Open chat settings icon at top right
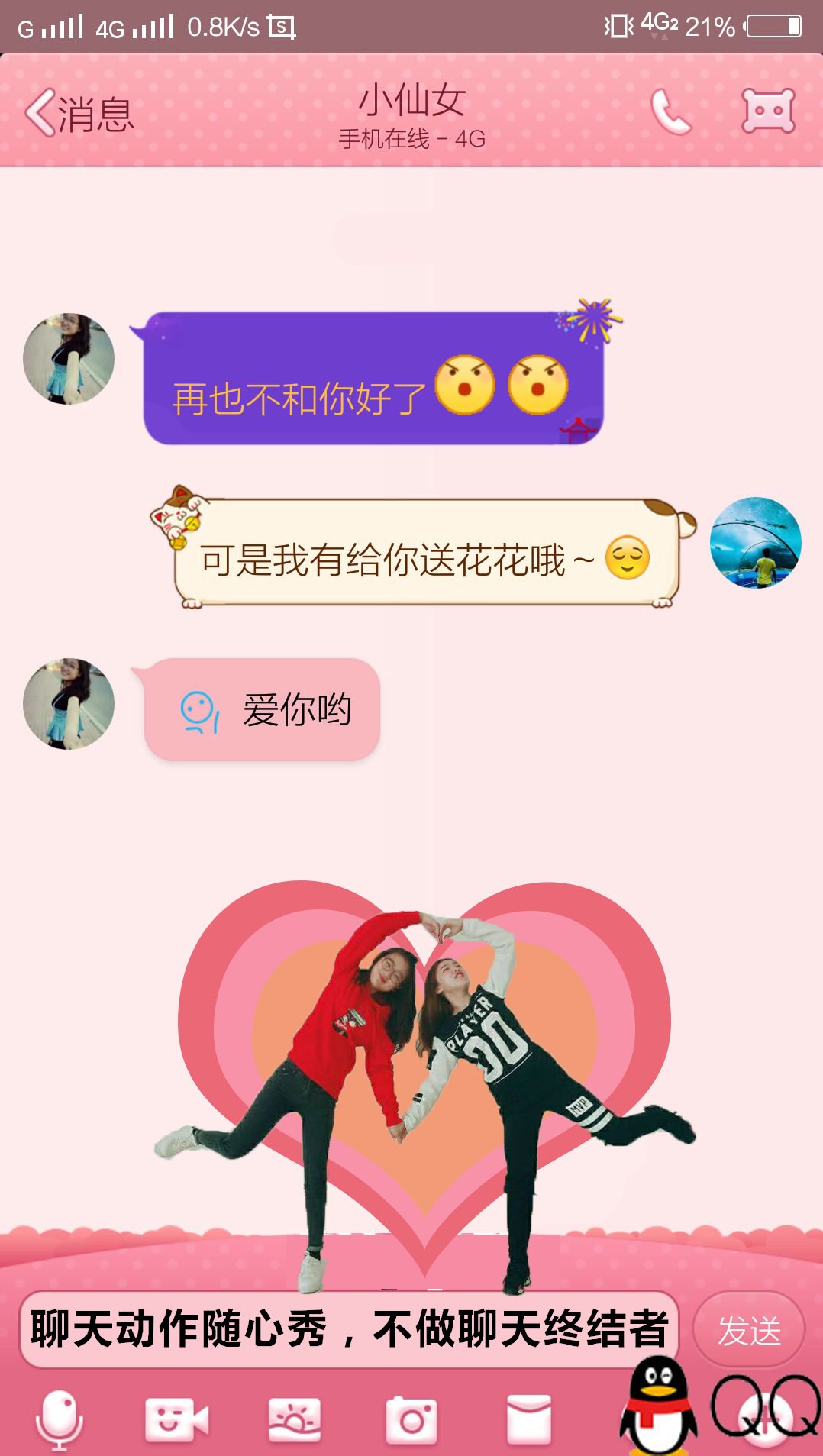Viewport: 823px width, 1456px height. point(768,112)
